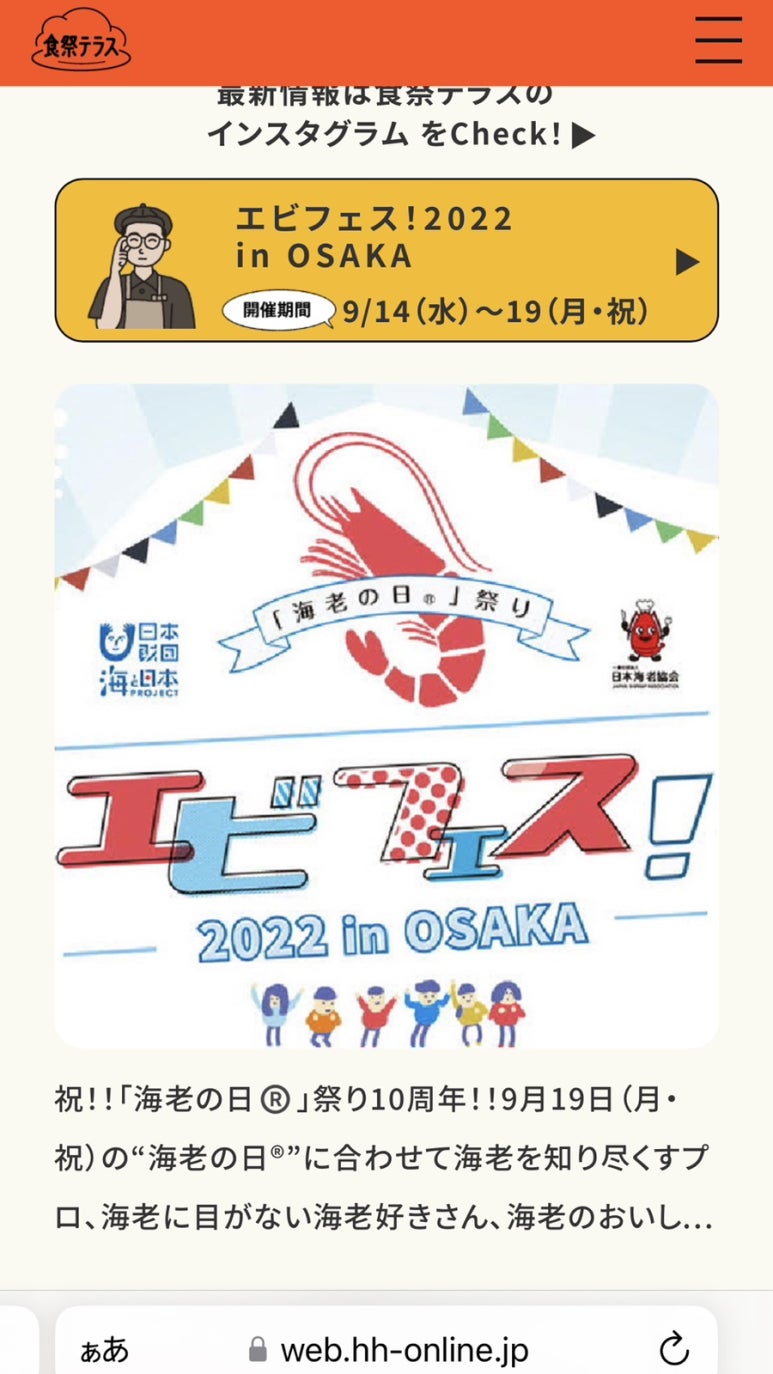This screenshot has height=1374, width=773.
Task: Tap the 食祭テラス logo
Action: [81, 40]
